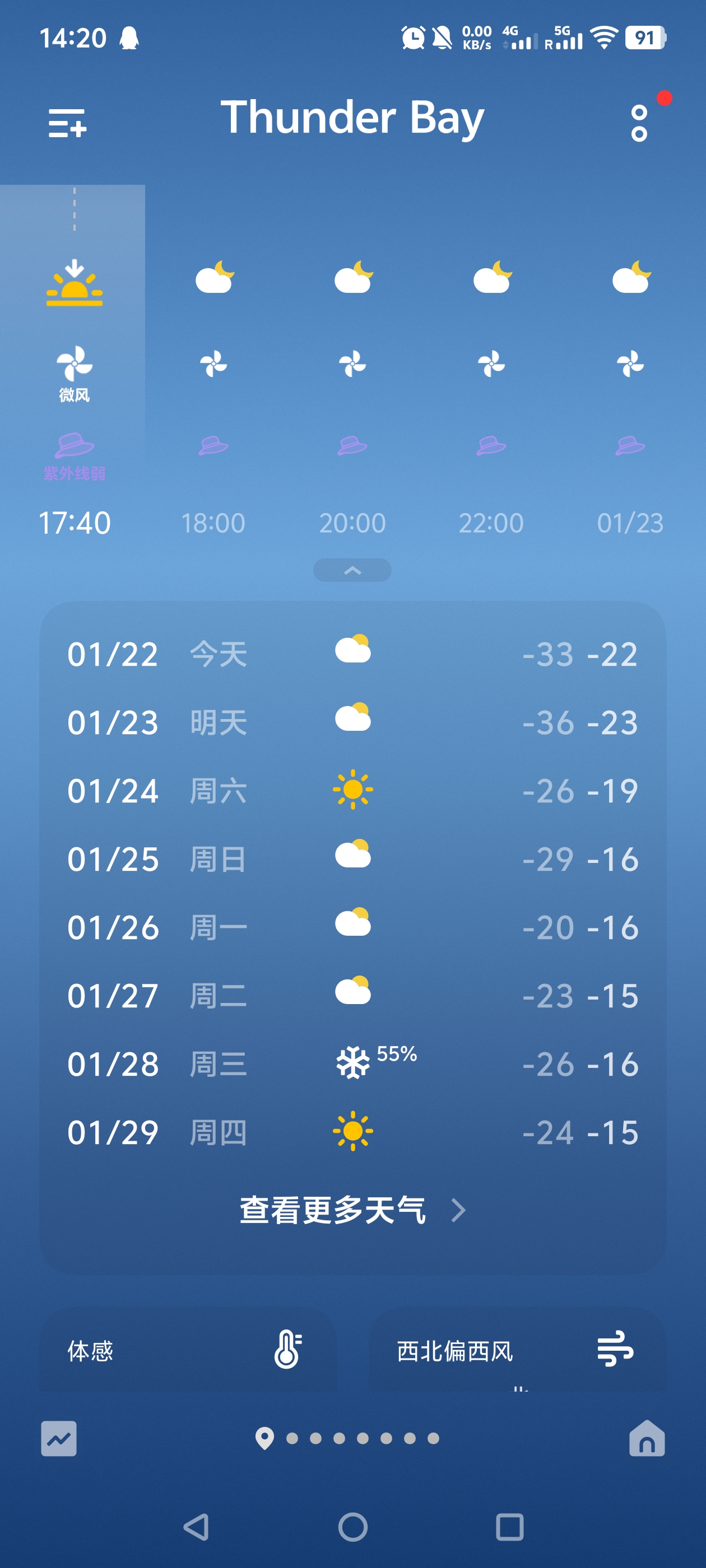Select the 22:00 hourly forecast

[x=491, y=396]
